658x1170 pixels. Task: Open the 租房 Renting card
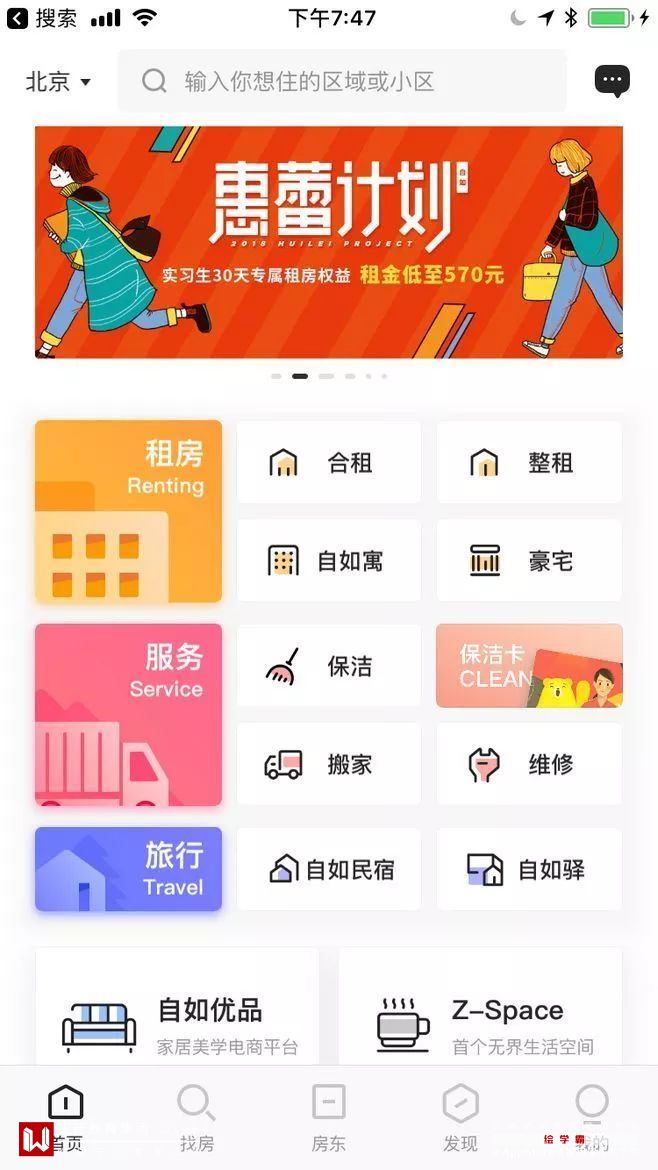click(x=128, y=511)
